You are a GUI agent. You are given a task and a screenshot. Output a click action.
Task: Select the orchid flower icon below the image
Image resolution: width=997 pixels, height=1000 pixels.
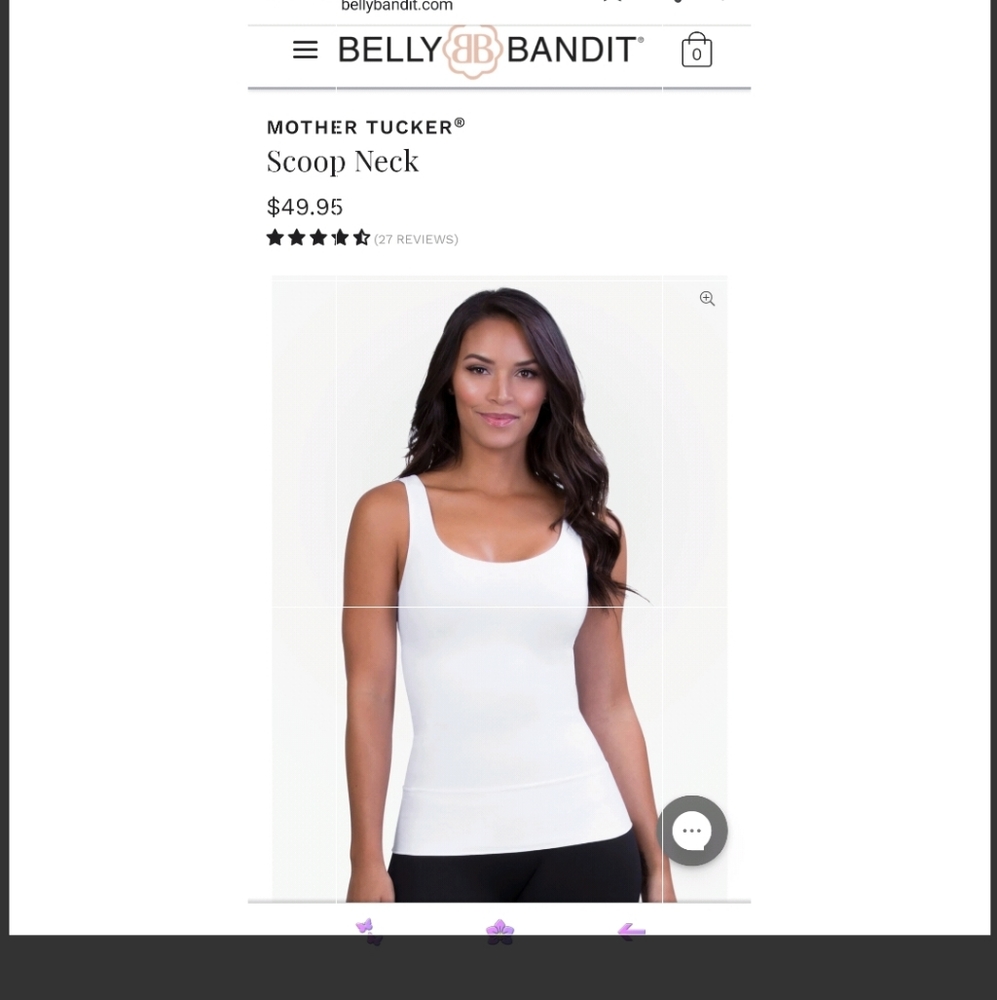pos(499,930)
